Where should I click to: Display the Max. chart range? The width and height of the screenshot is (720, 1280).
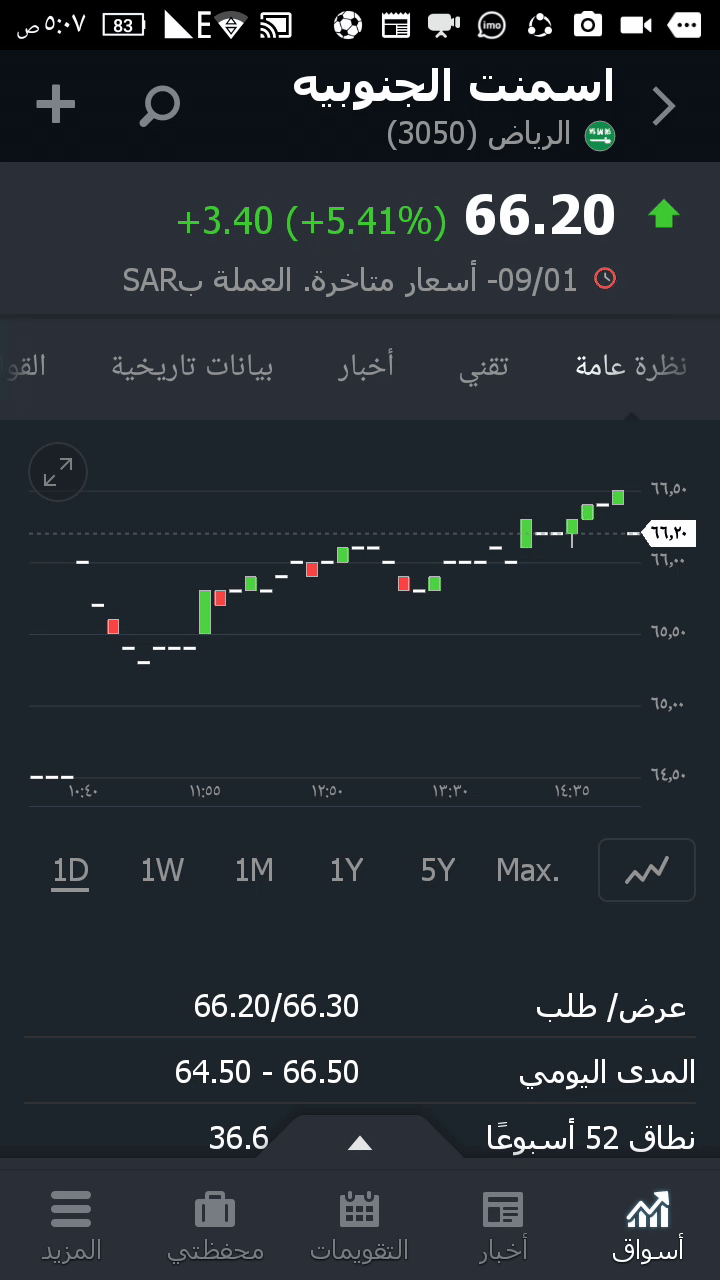point(528,871)
